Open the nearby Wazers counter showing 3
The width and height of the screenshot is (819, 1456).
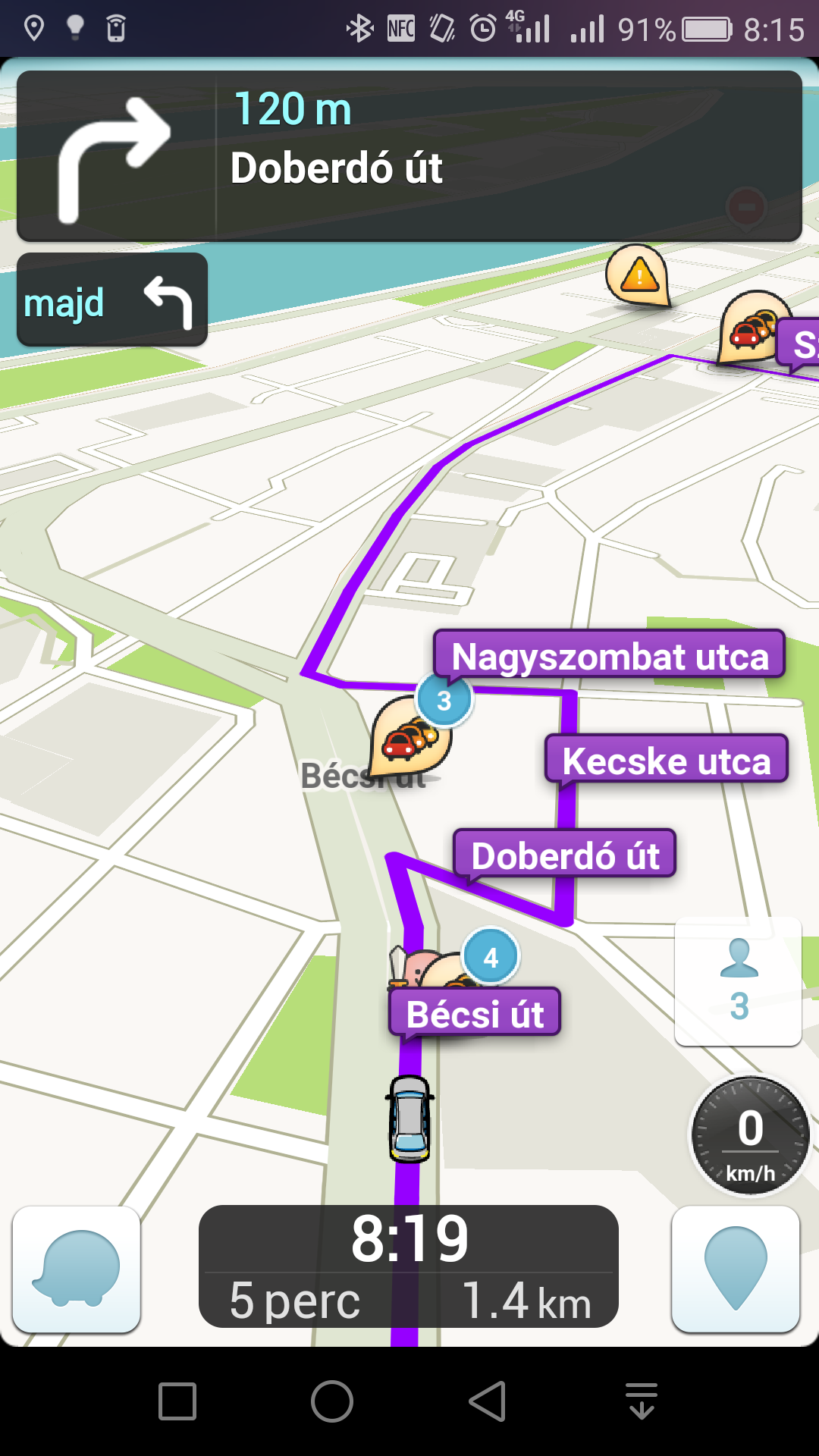click(x=739, y=981)
